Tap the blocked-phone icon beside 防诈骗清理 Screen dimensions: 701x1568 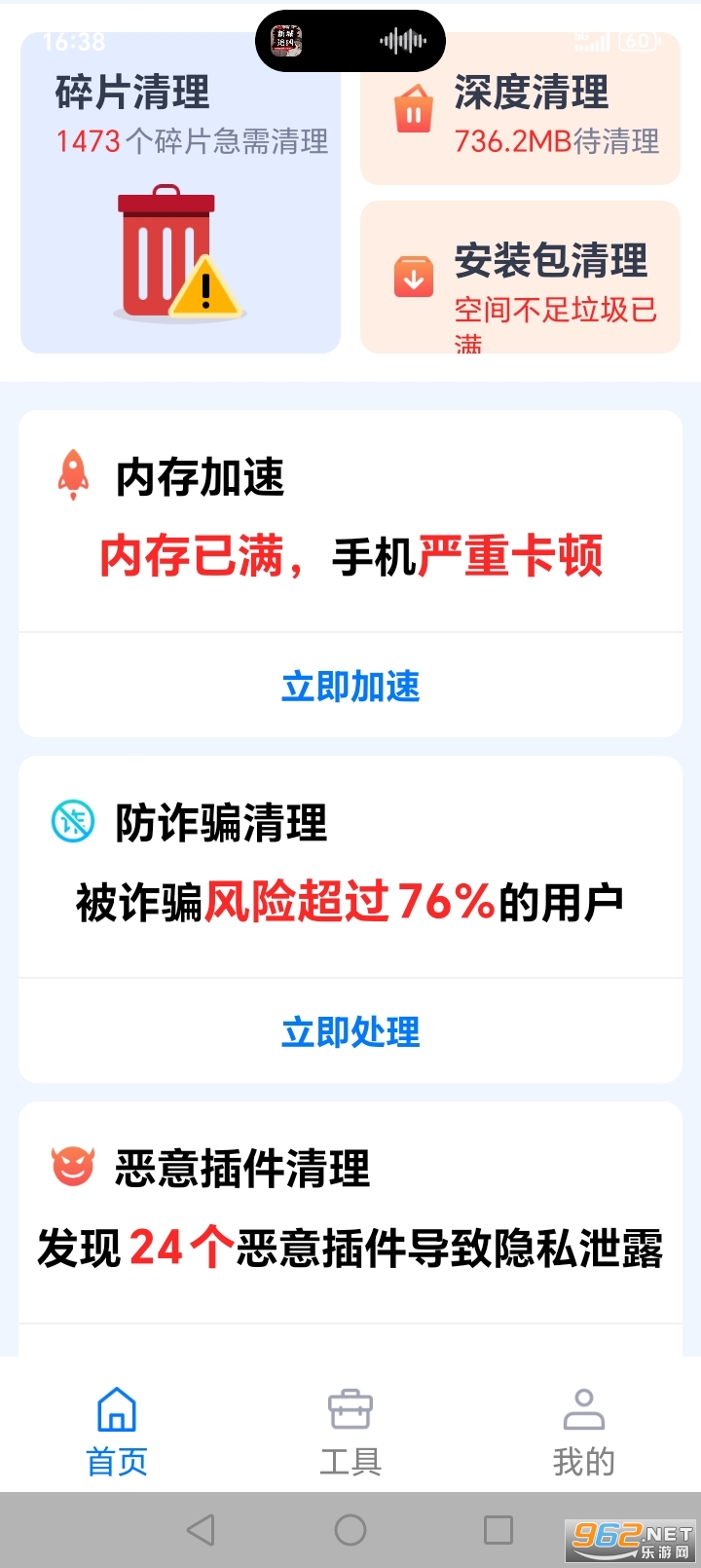70,821
